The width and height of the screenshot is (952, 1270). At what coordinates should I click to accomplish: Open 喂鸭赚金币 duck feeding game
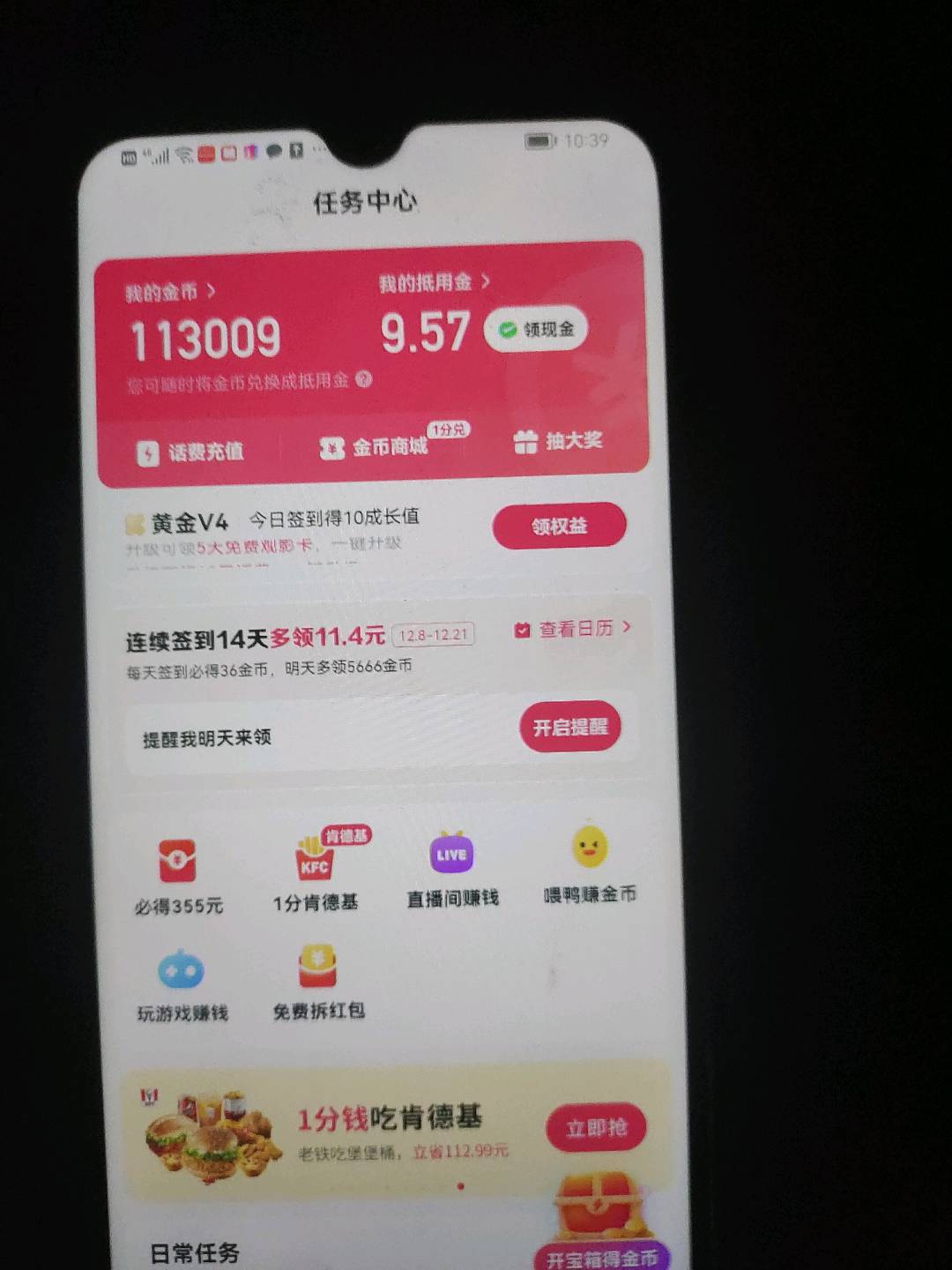(589, 863)
